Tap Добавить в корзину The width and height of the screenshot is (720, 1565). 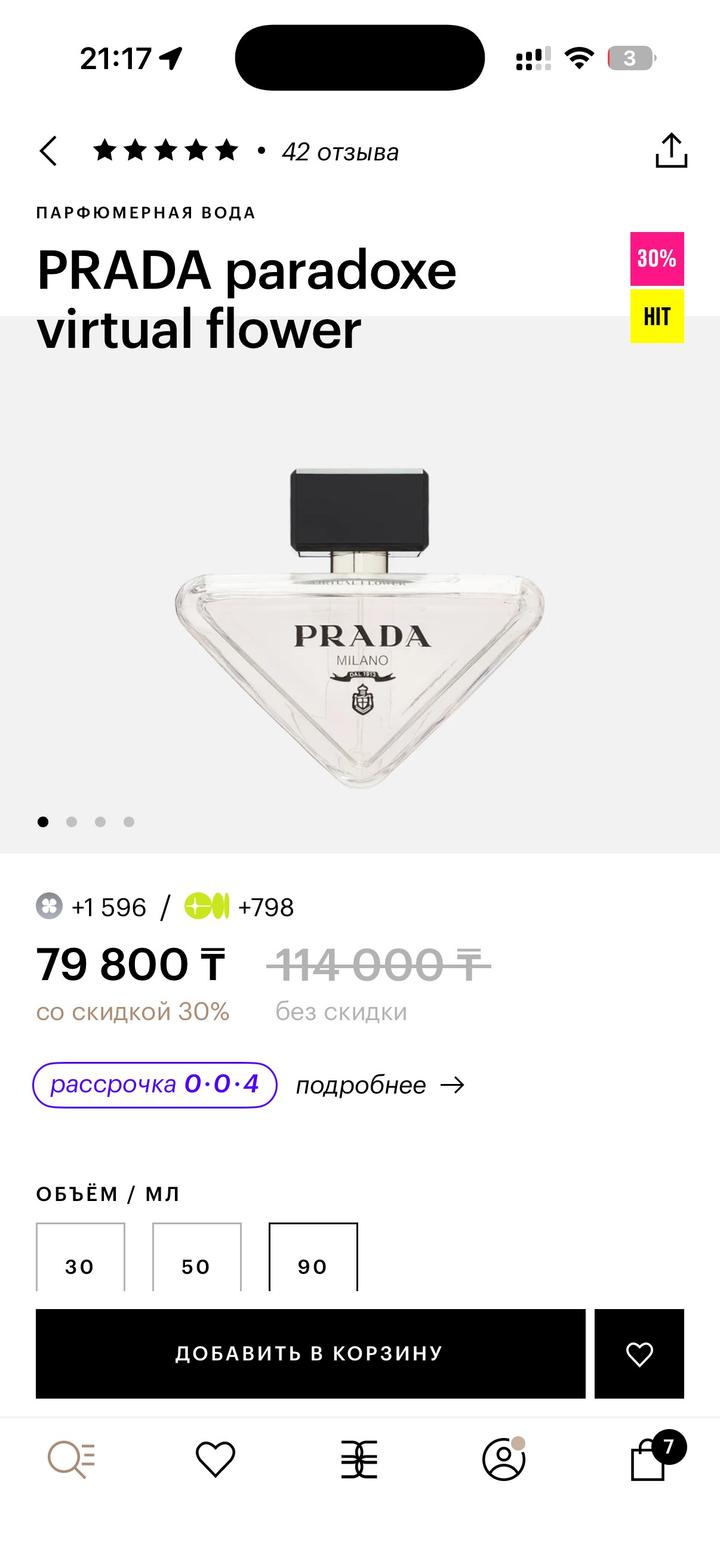[x=310, y=1353]
